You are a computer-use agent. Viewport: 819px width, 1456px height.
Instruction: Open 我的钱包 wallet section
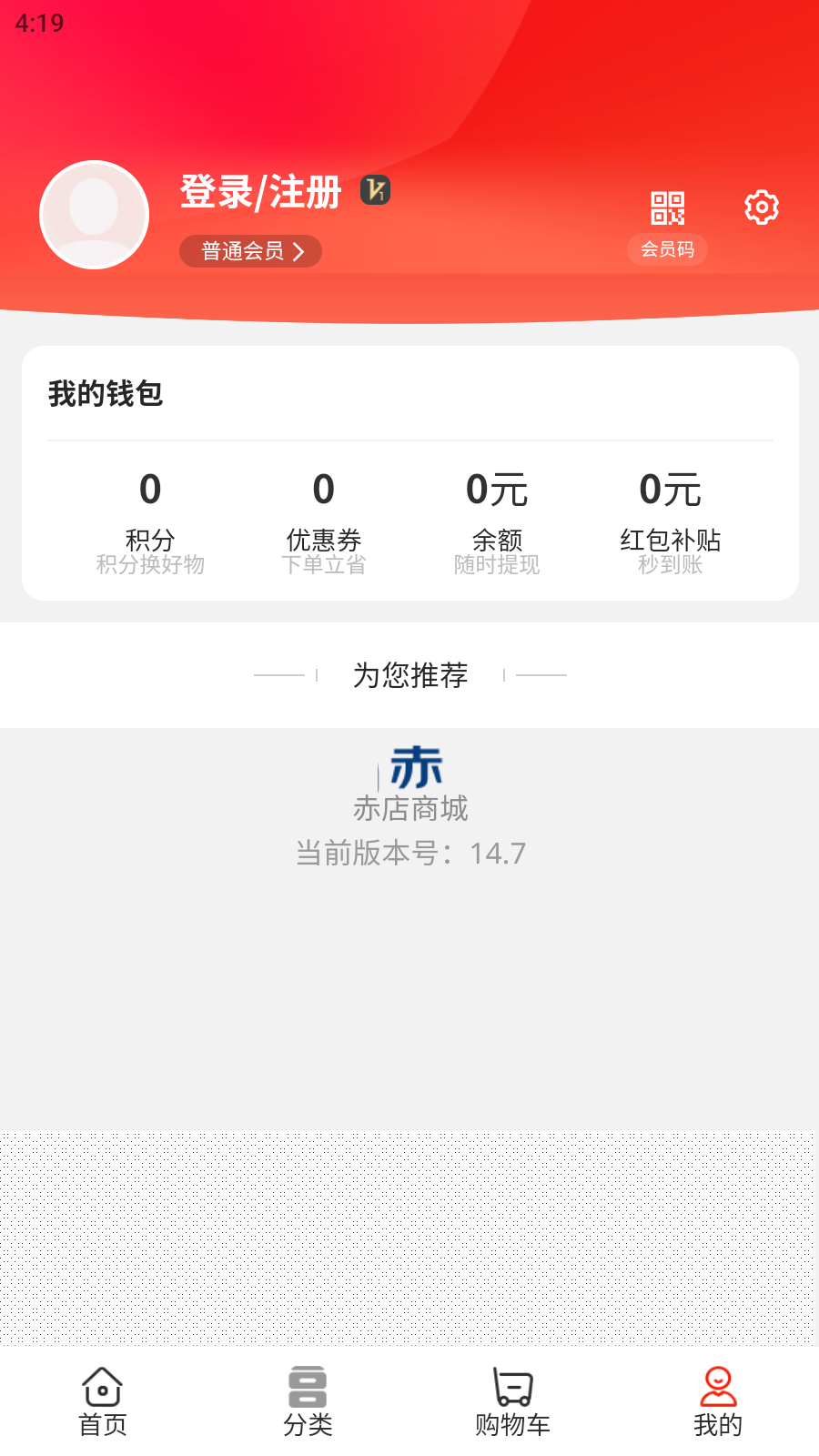pos(105,394)
